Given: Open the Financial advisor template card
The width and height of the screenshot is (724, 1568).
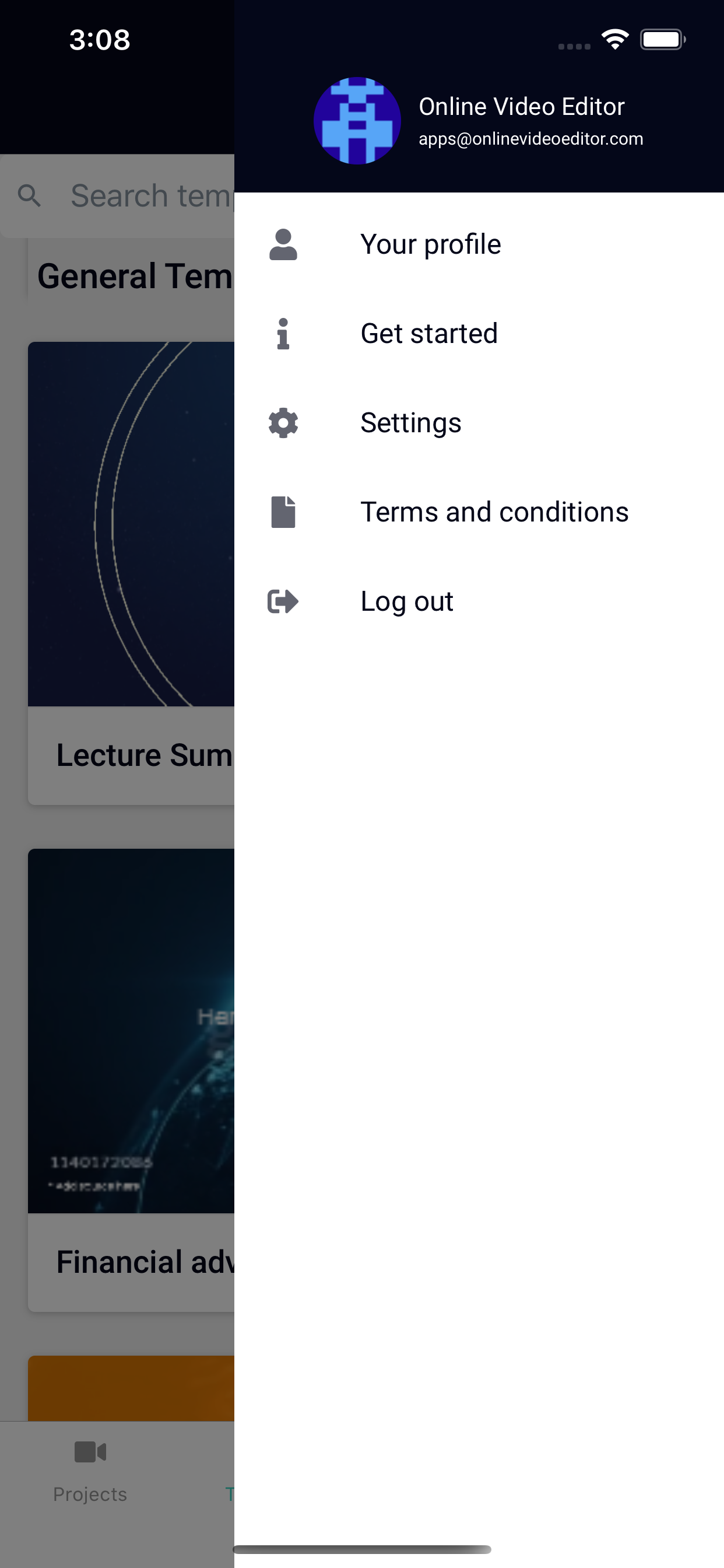Looking at the screenshot, I should click(x=131, y=1080).
